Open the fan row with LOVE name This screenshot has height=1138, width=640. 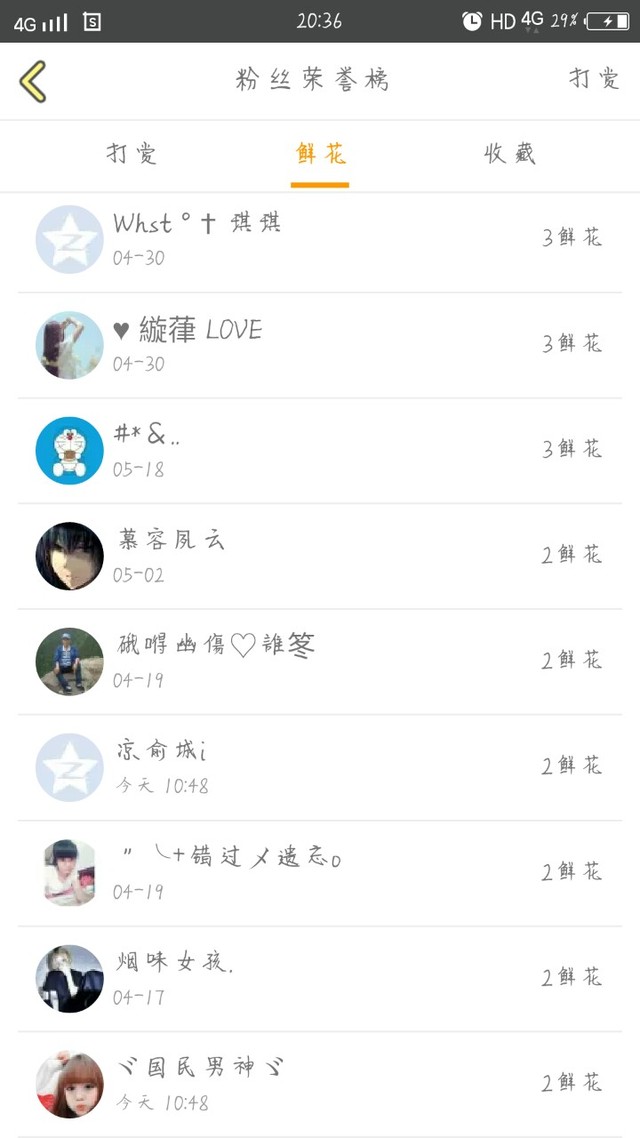click(320, 345)
